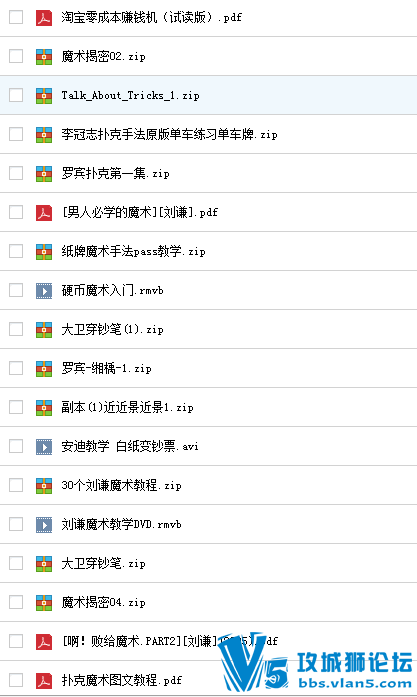Viewport: 417px width, 697px height.
Task: Open the video 硬币魔术入门.rmvb
Action: click(x=112, y=290)
